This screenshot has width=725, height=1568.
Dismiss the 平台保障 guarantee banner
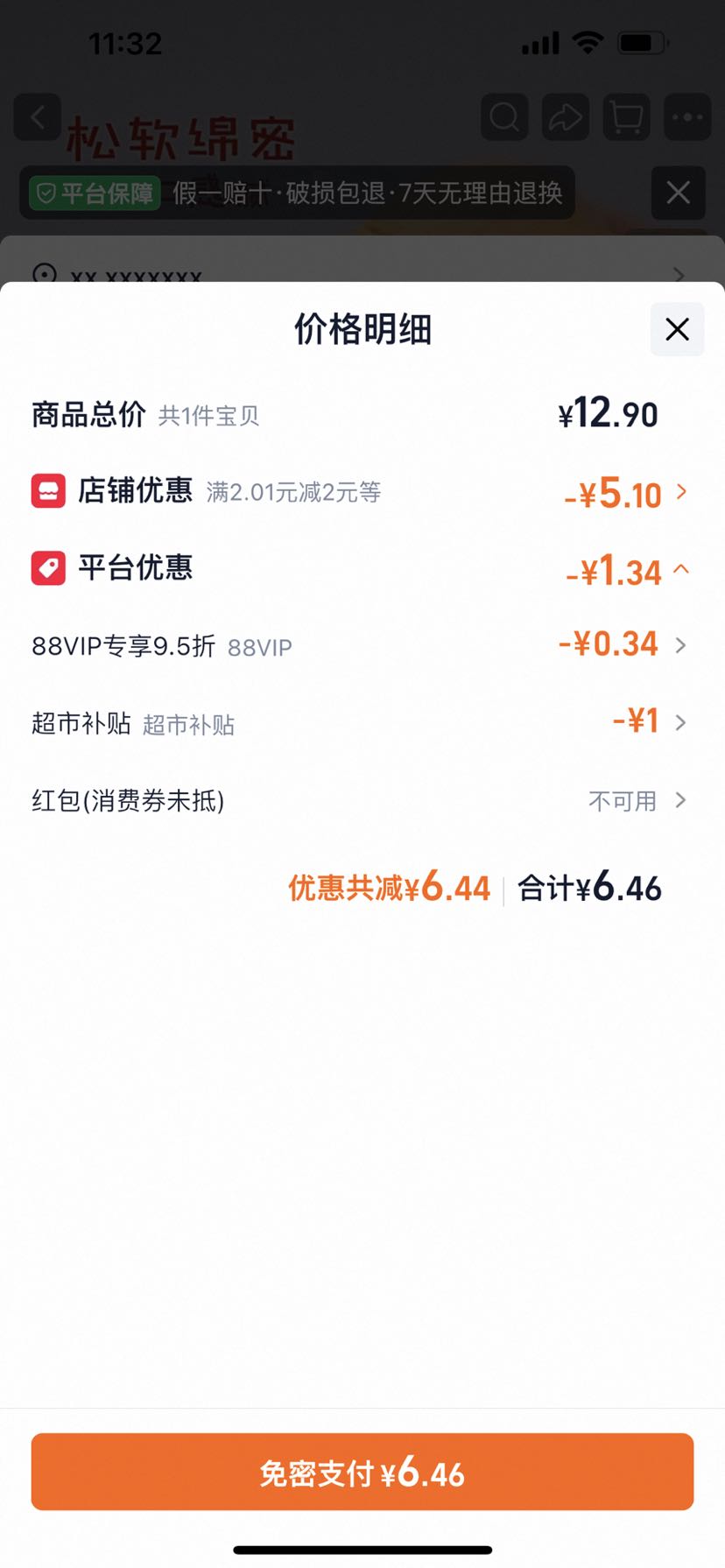pyautogui.click(x=679, y=193)
